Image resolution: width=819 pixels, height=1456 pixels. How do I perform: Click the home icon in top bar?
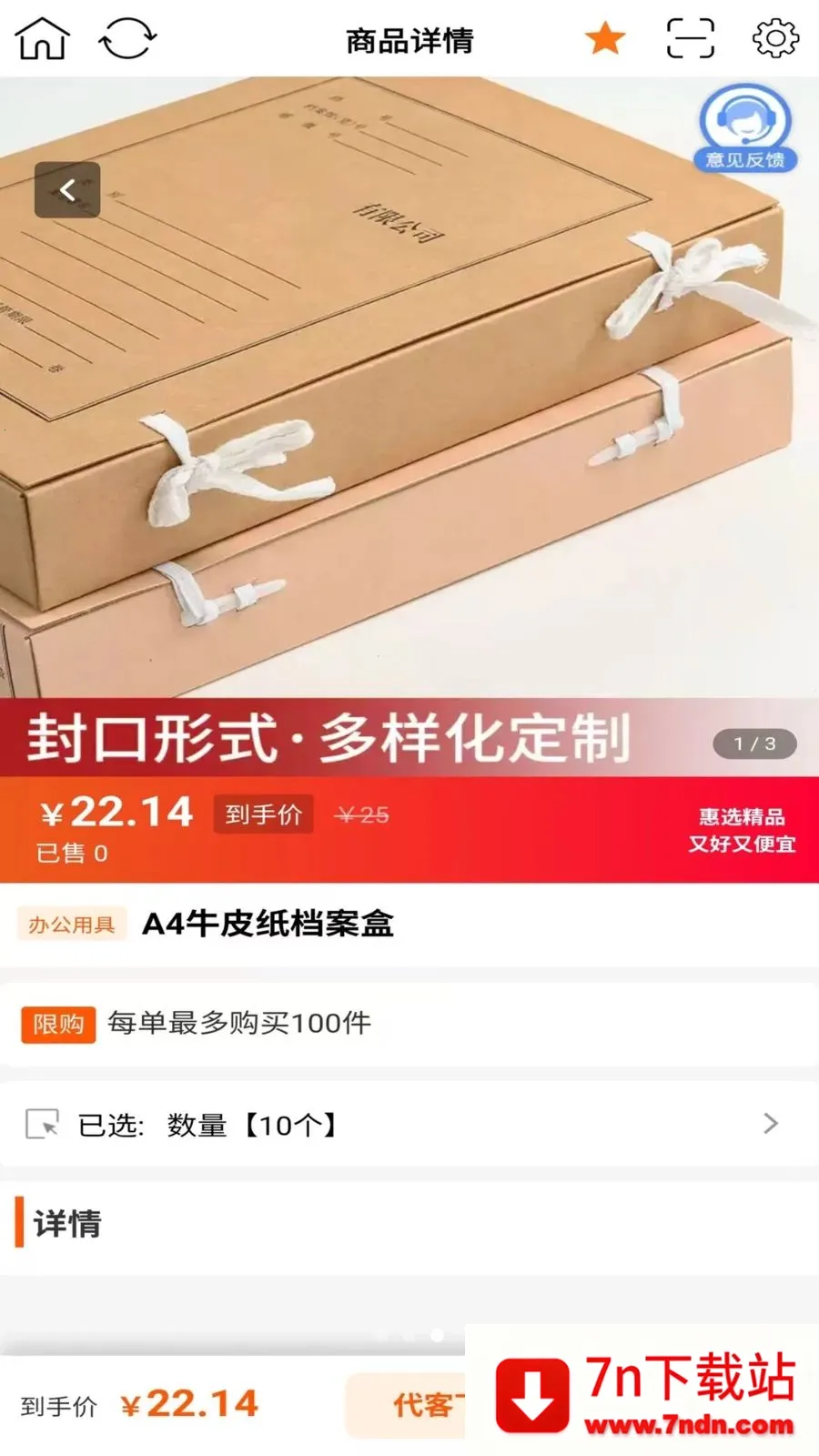pyautogui.click(x=41, y=38)
